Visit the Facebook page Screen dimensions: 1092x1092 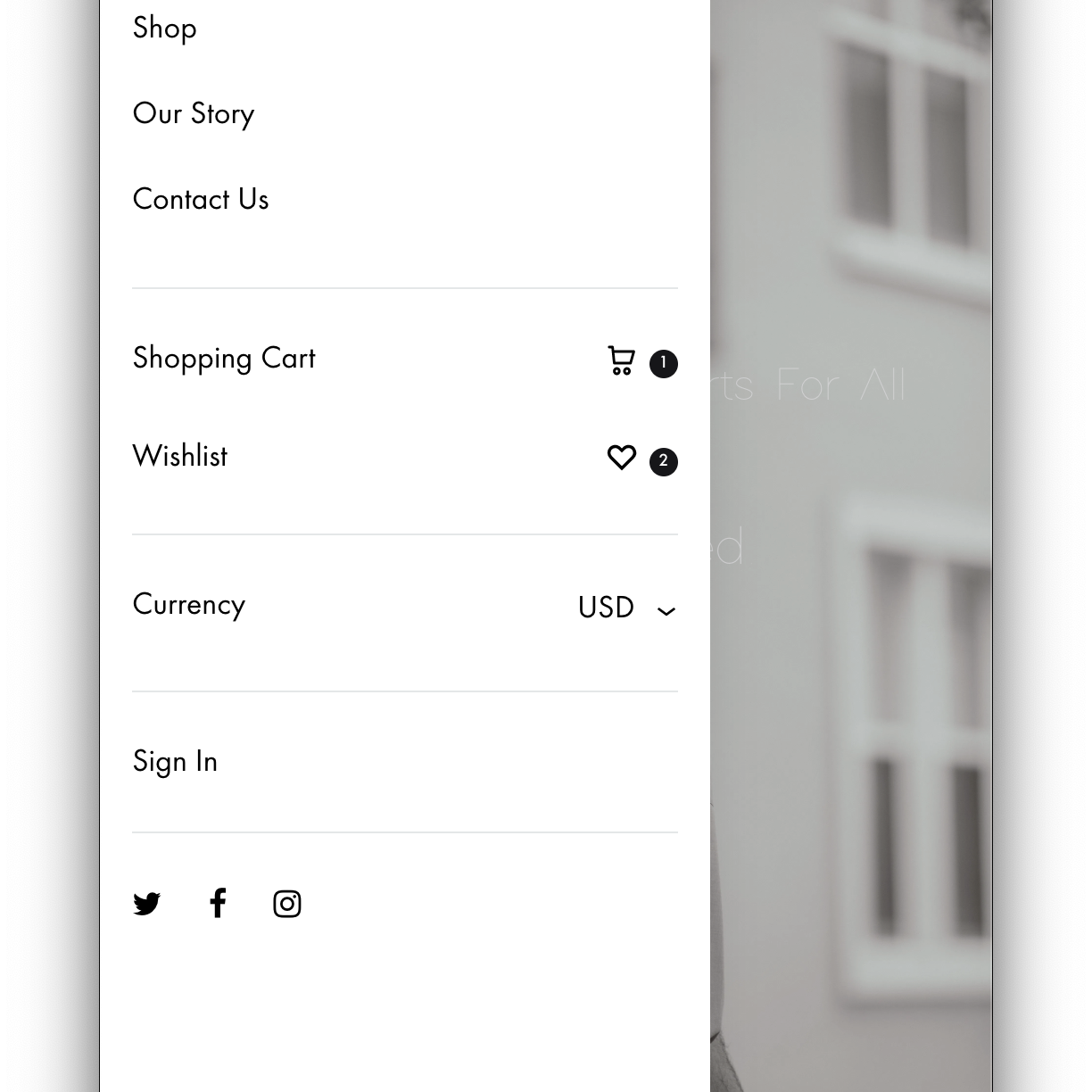coord(218,903)
